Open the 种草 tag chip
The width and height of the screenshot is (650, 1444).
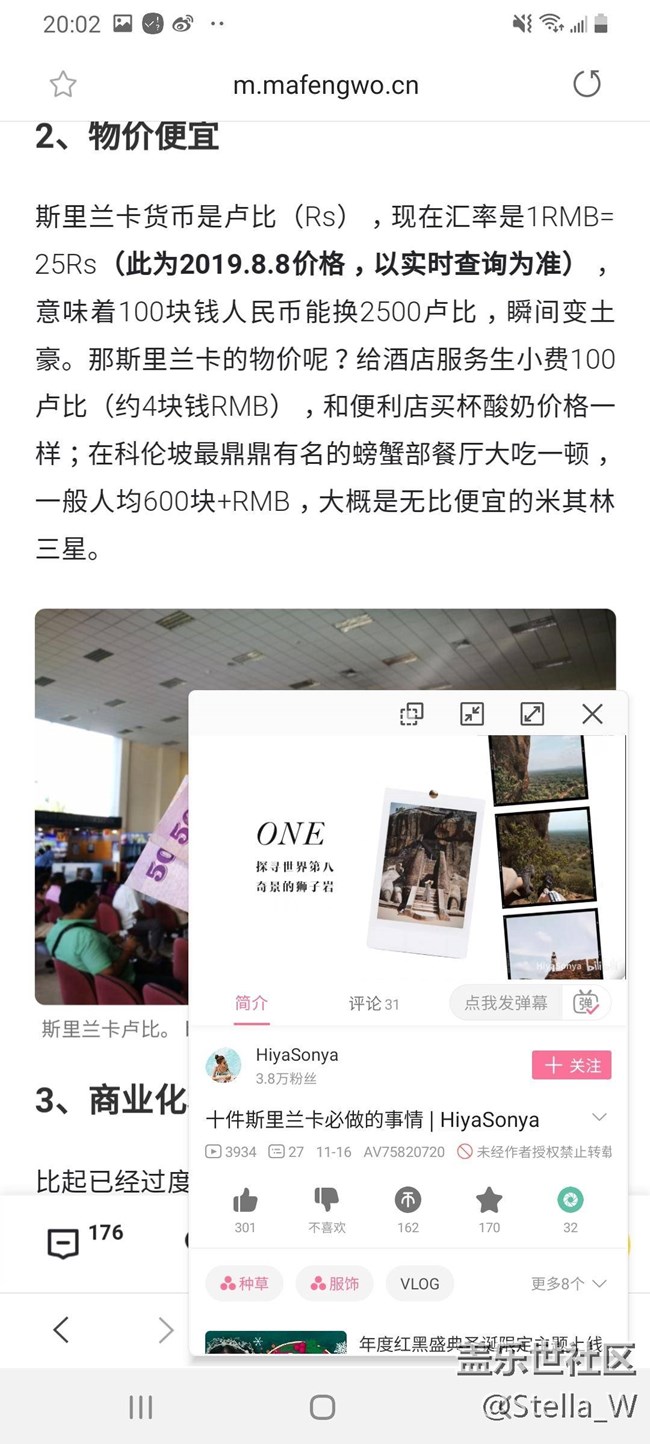coord(244,1283)
